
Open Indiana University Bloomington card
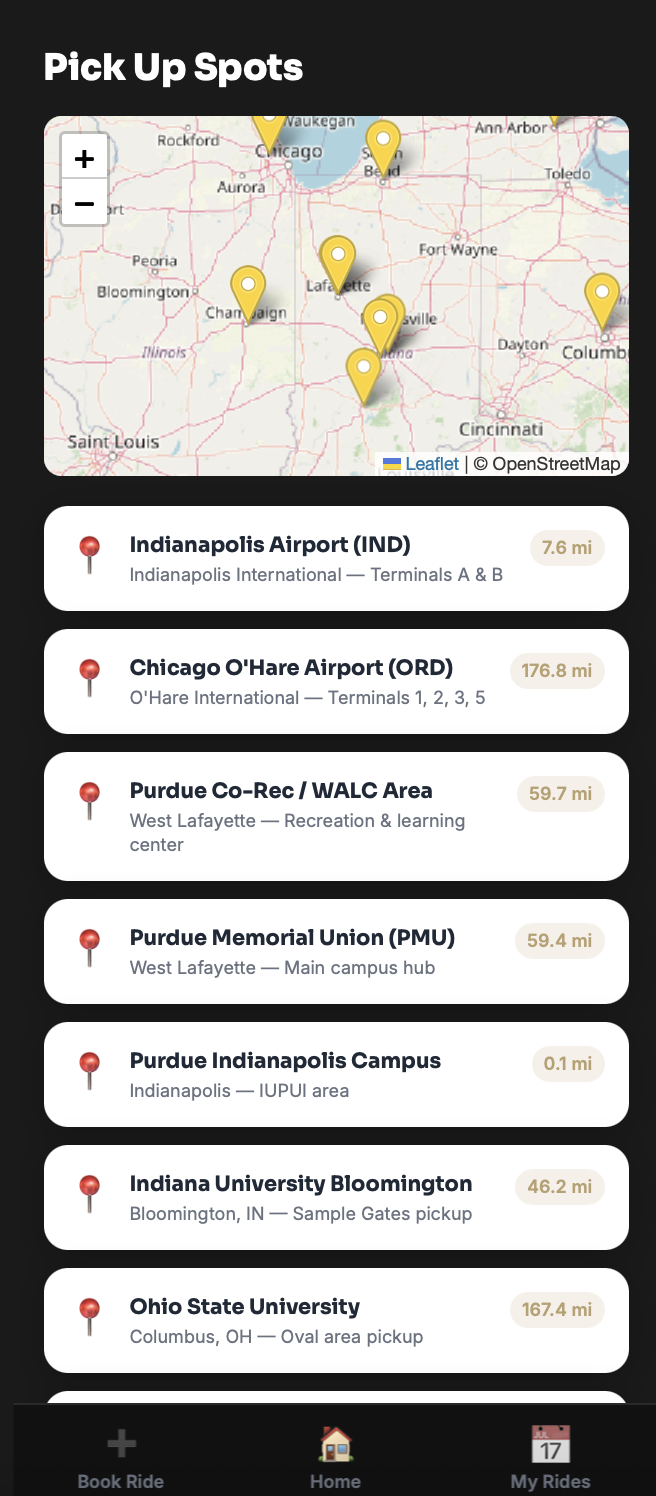(x=336, y=1197)
